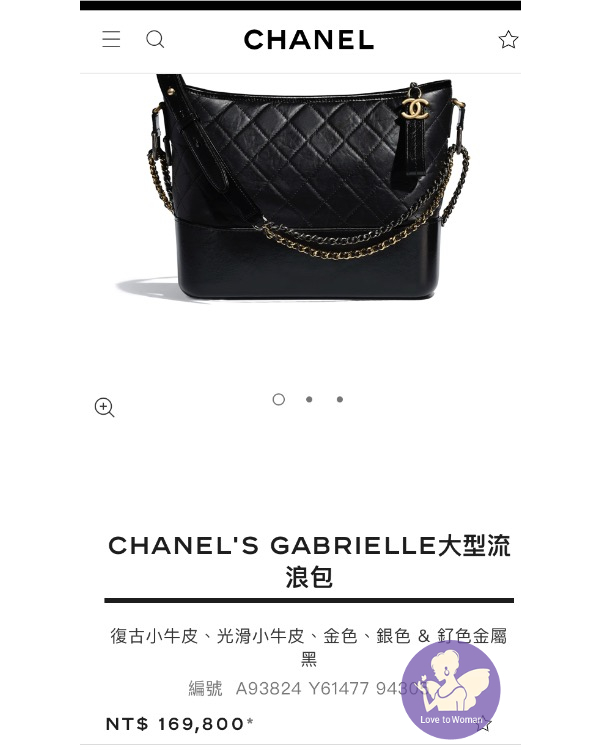Zoom into the bag photo
The width and height of the screenshot is (600, 750).
coord(105,407)
